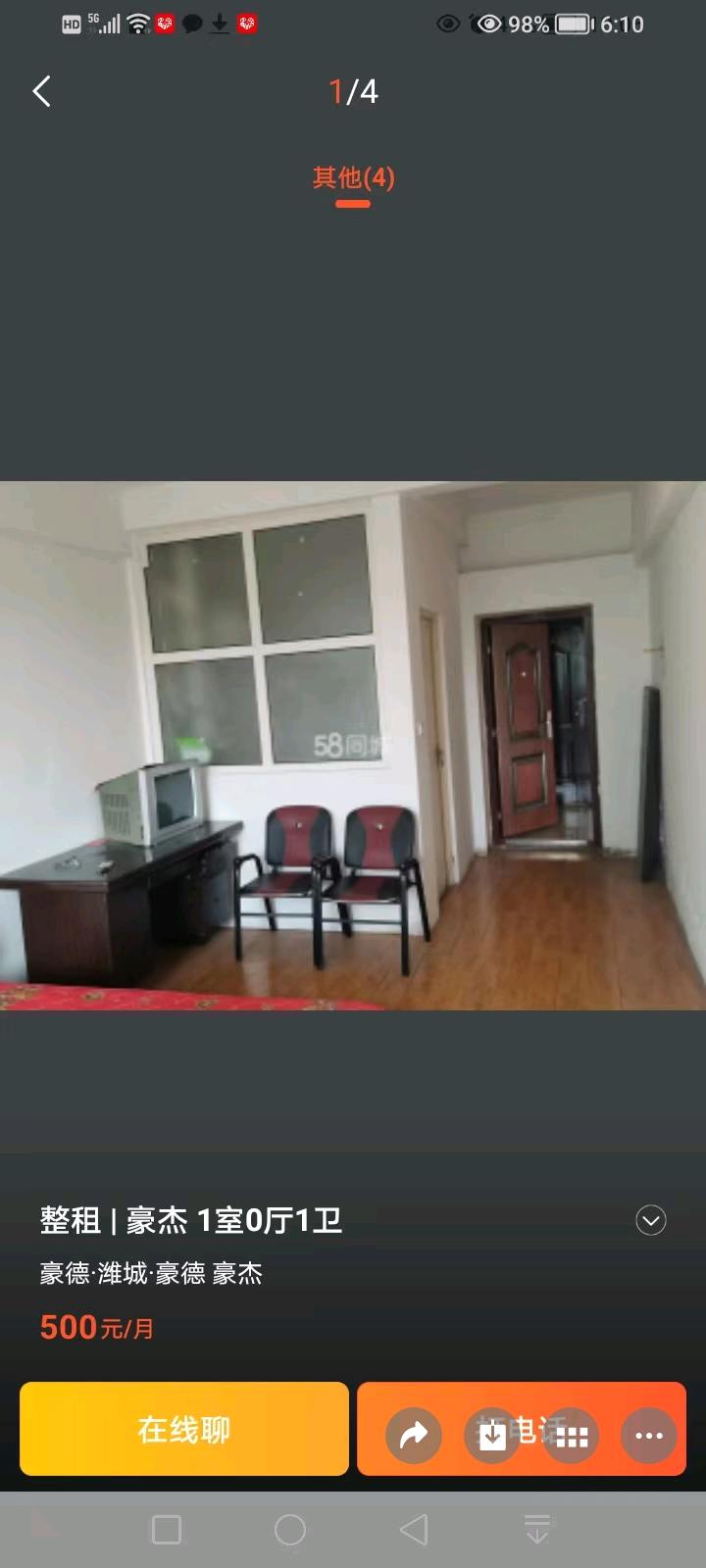Tap the share arrow icon
Screen dimensions: 706x1568
[x=414, y=1436]
